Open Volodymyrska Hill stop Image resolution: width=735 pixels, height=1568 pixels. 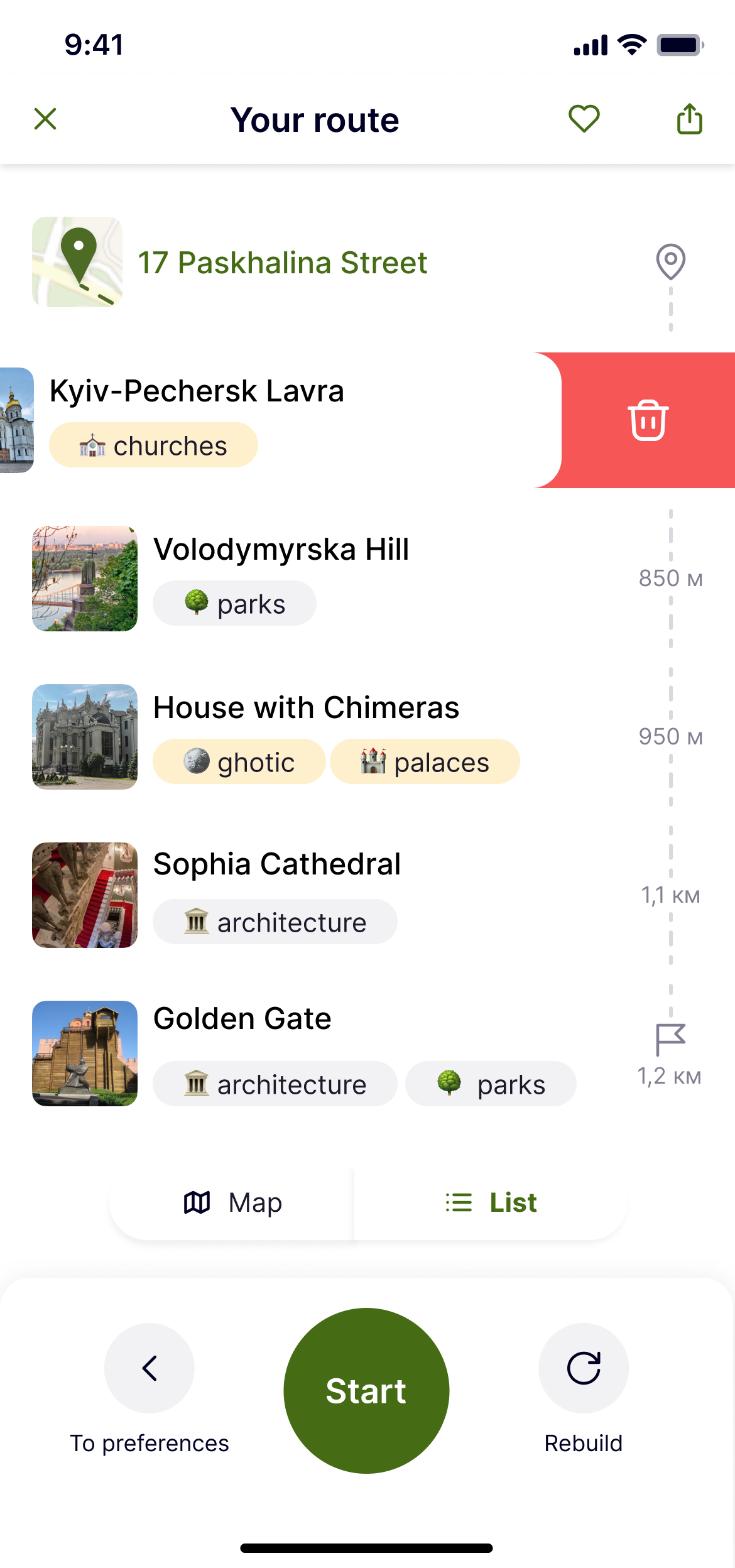coord(281,550)
